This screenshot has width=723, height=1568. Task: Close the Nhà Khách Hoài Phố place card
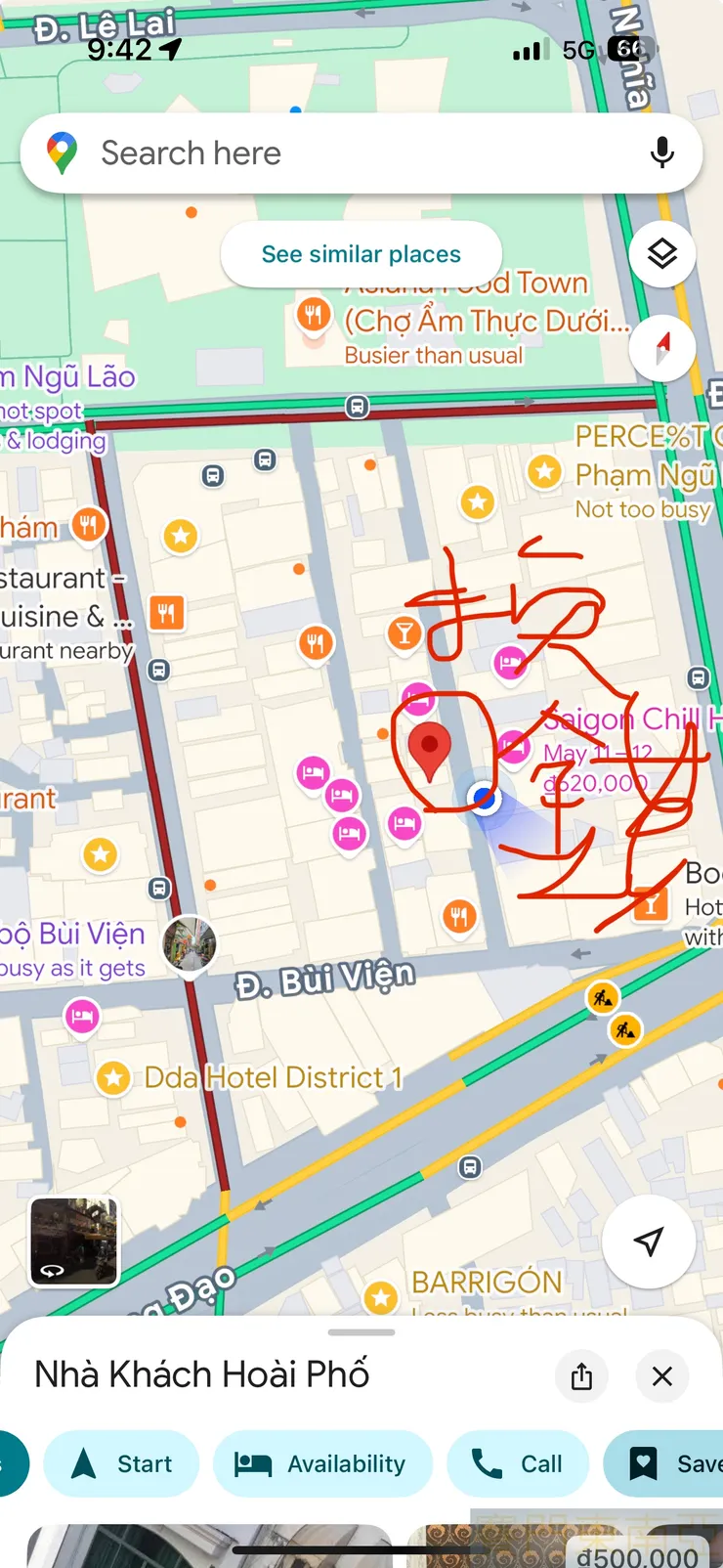click(x=661, y=1375)
